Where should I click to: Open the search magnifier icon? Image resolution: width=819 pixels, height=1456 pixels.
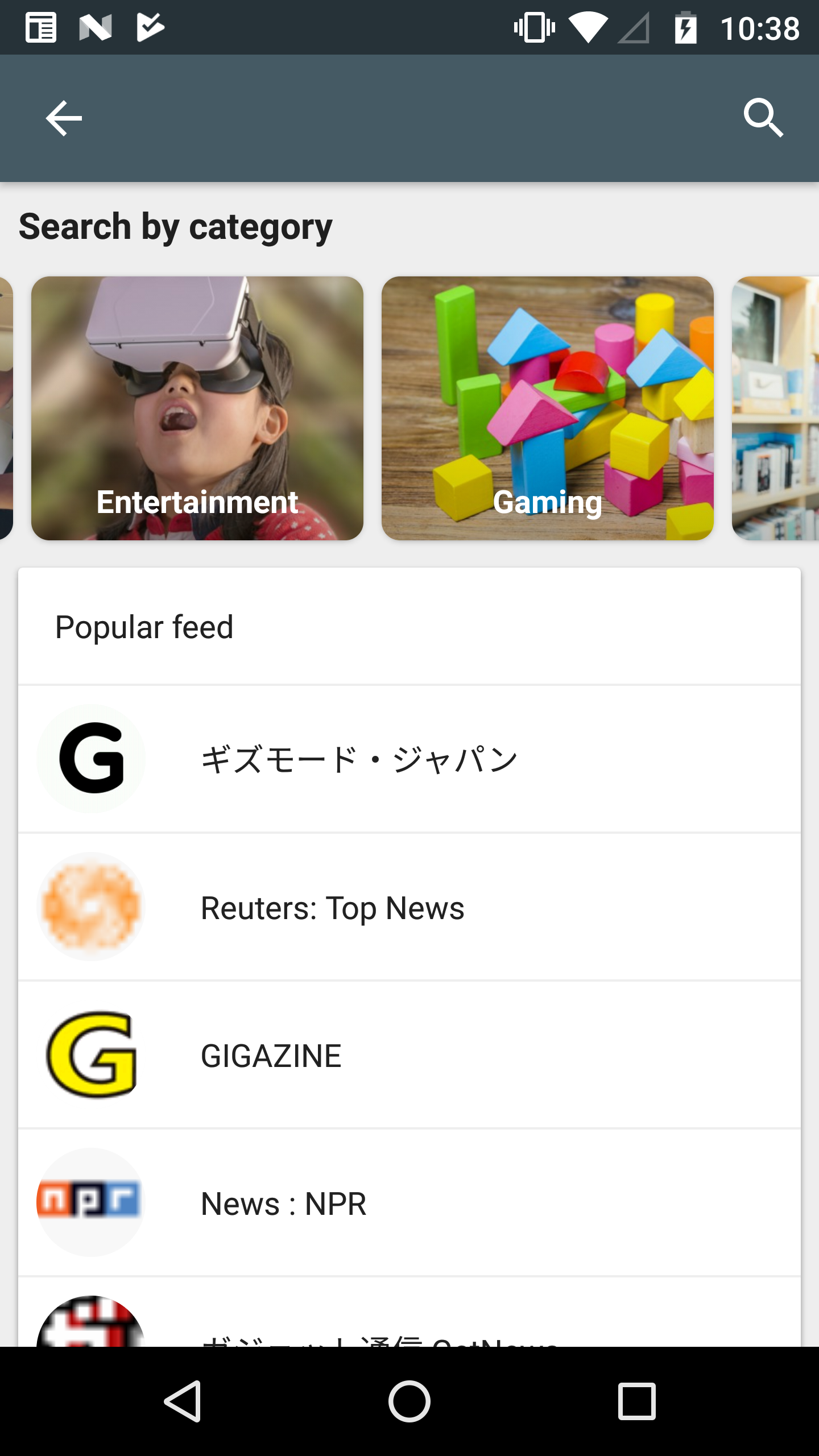[763, 118]
